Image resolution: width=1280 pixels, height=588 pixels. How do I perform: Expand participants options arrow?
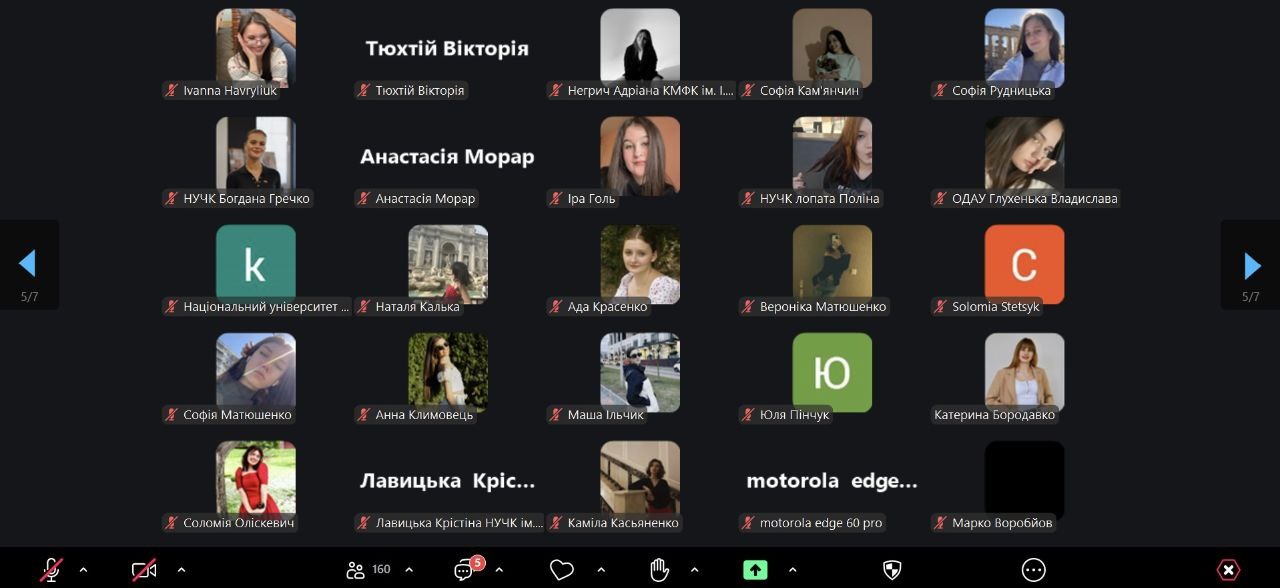click(409, 570)
